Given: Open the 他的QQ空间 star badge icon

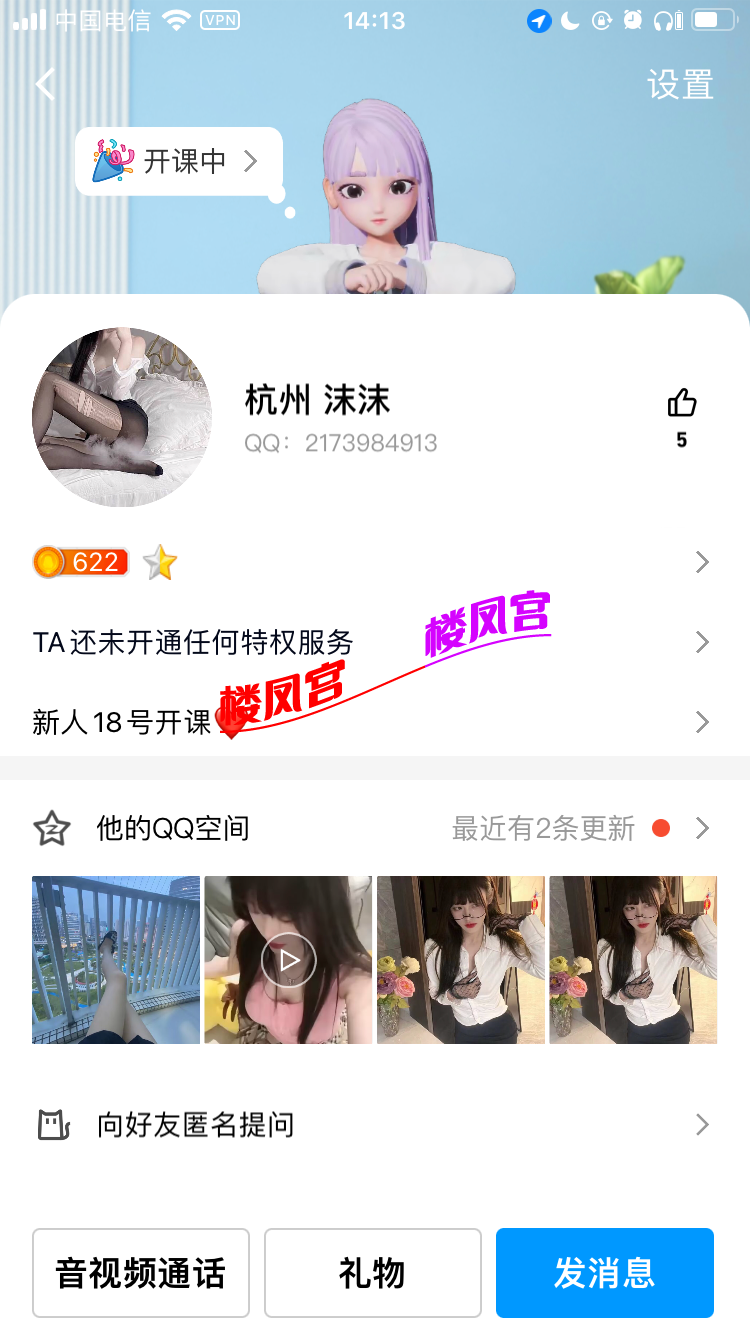Looking at the screenshot, I should 51,828.
